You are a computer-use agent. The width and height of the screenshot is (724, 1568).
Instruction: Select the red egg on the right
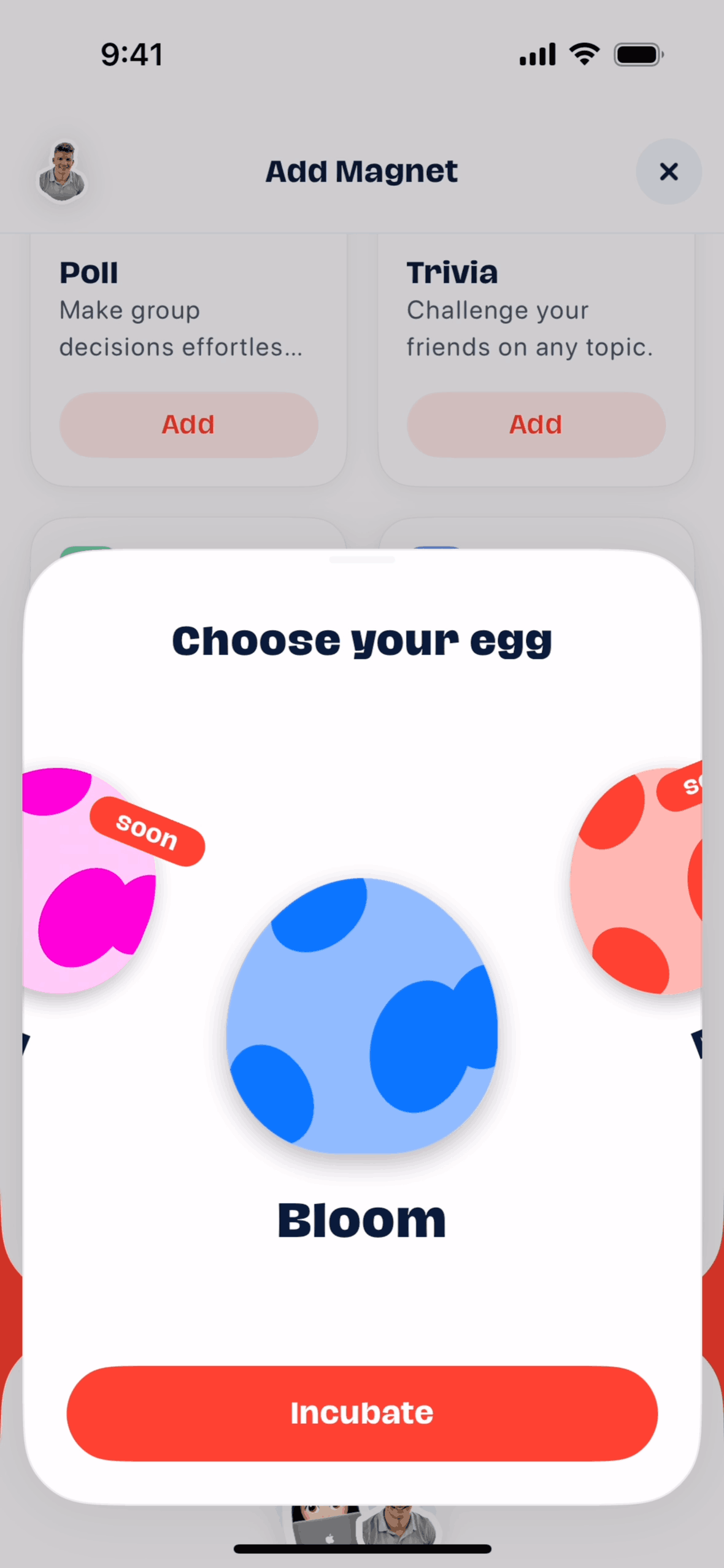[x=638, y=880]
